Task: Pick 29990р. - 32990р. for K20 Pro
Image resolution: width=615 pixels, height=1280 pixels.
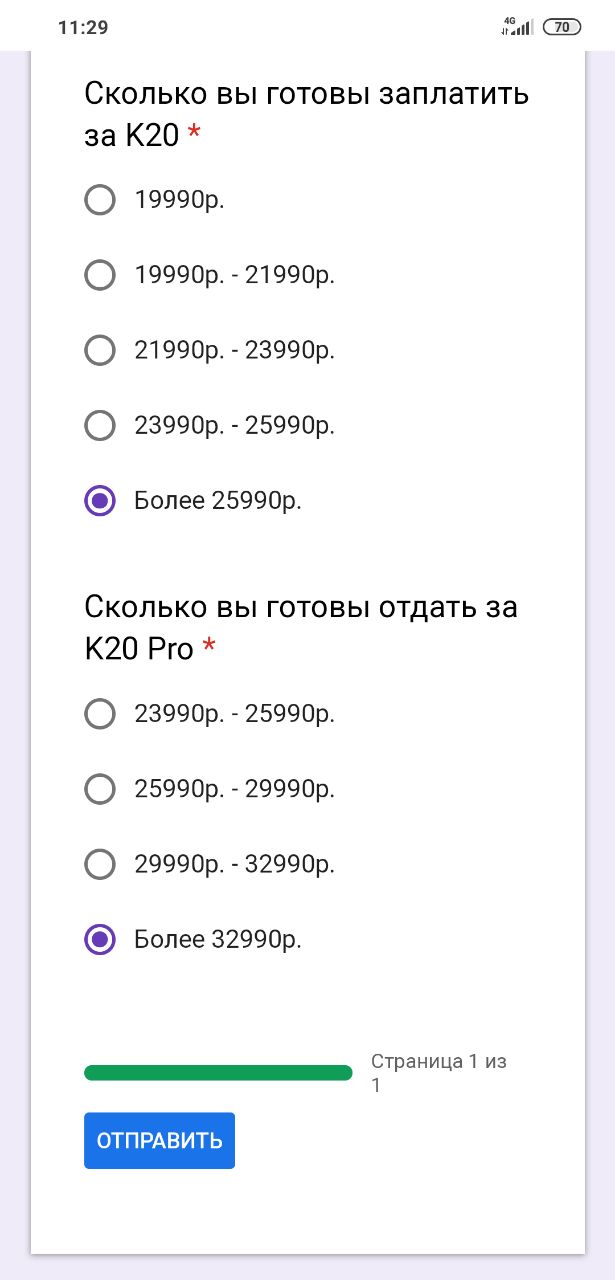Action: 100,864
